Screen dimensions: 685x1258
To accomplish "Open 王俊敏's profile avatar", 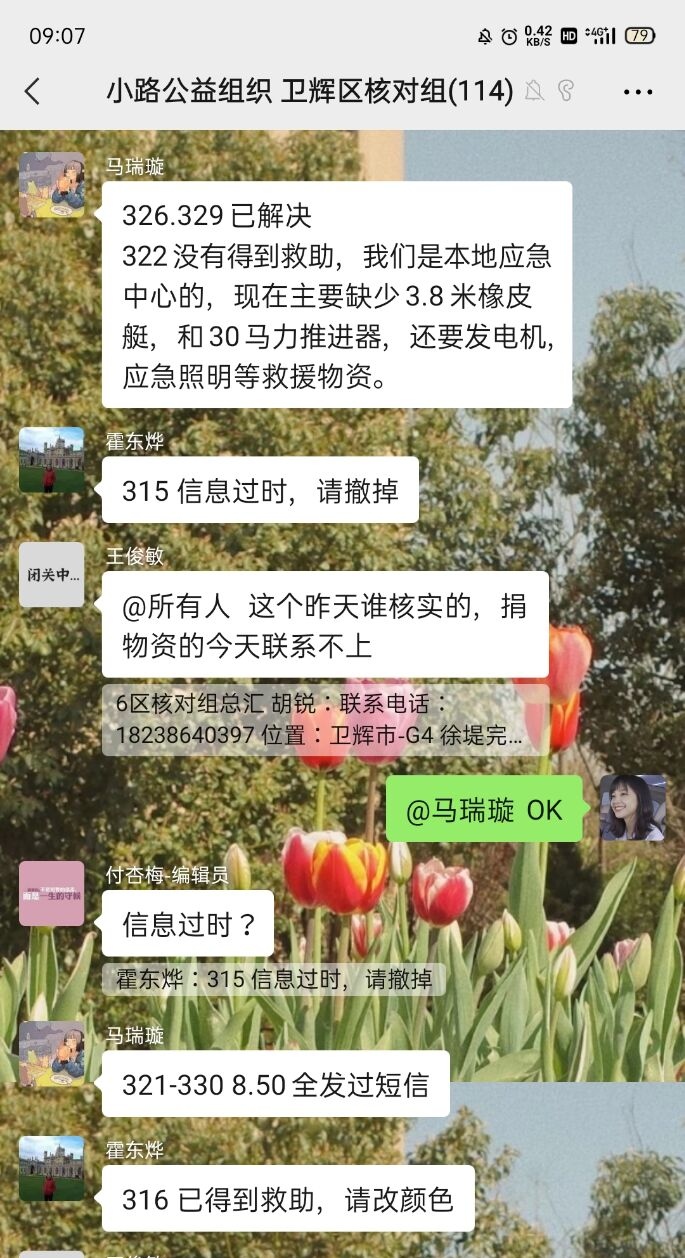I will pyautogui.click(x=52, y=575).
